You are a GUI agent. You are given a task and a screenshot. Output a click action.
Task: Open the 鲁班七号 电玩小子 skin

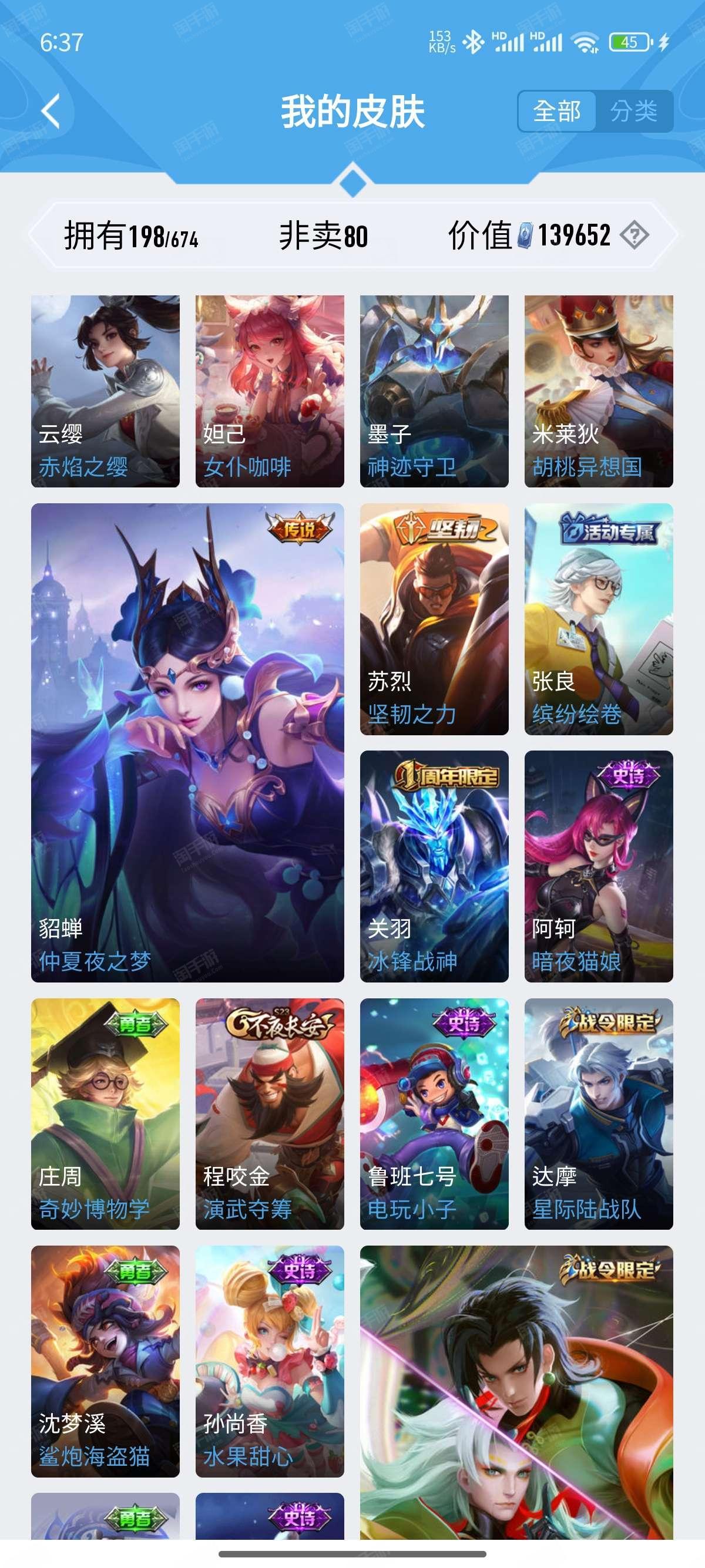434,1114
